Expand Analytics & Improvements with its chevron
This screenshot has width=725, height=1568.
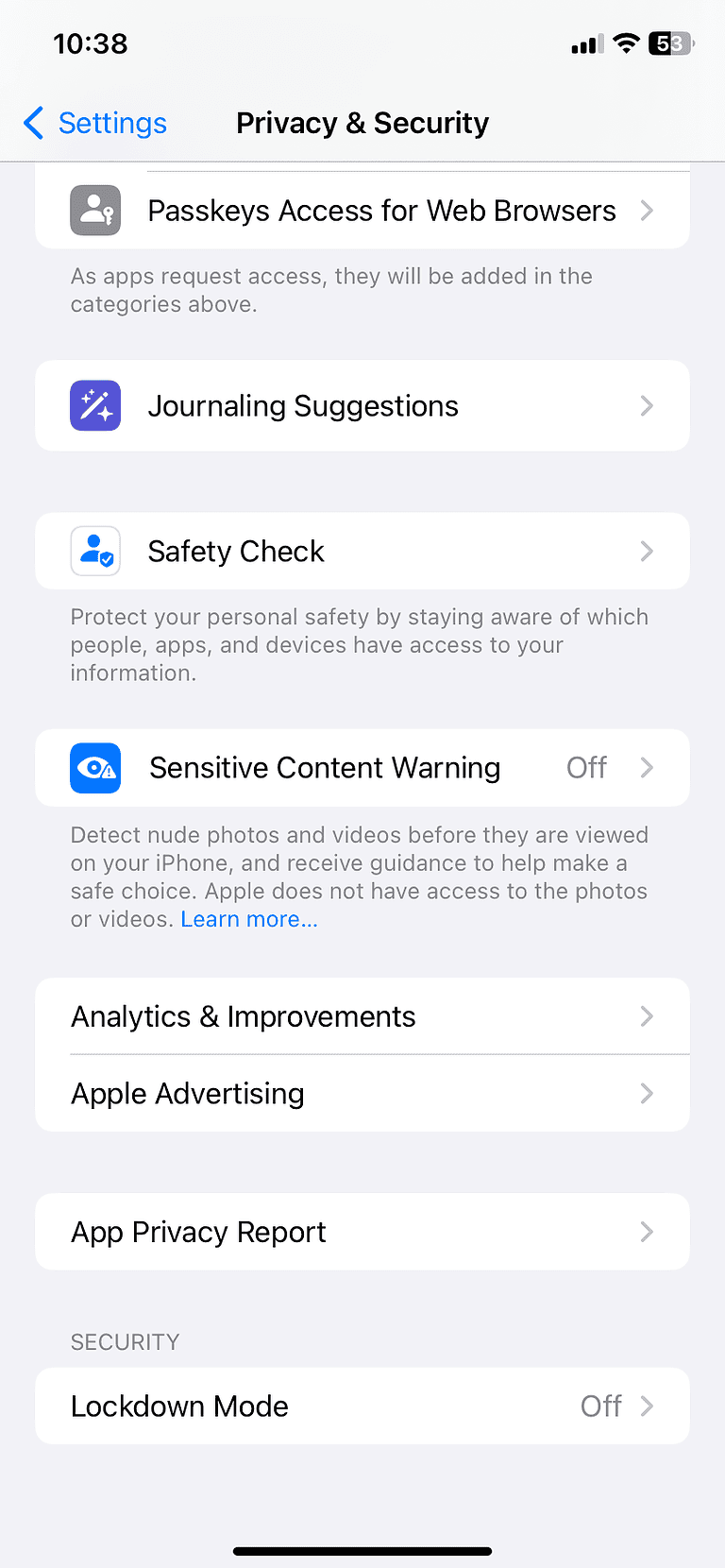647,1016
